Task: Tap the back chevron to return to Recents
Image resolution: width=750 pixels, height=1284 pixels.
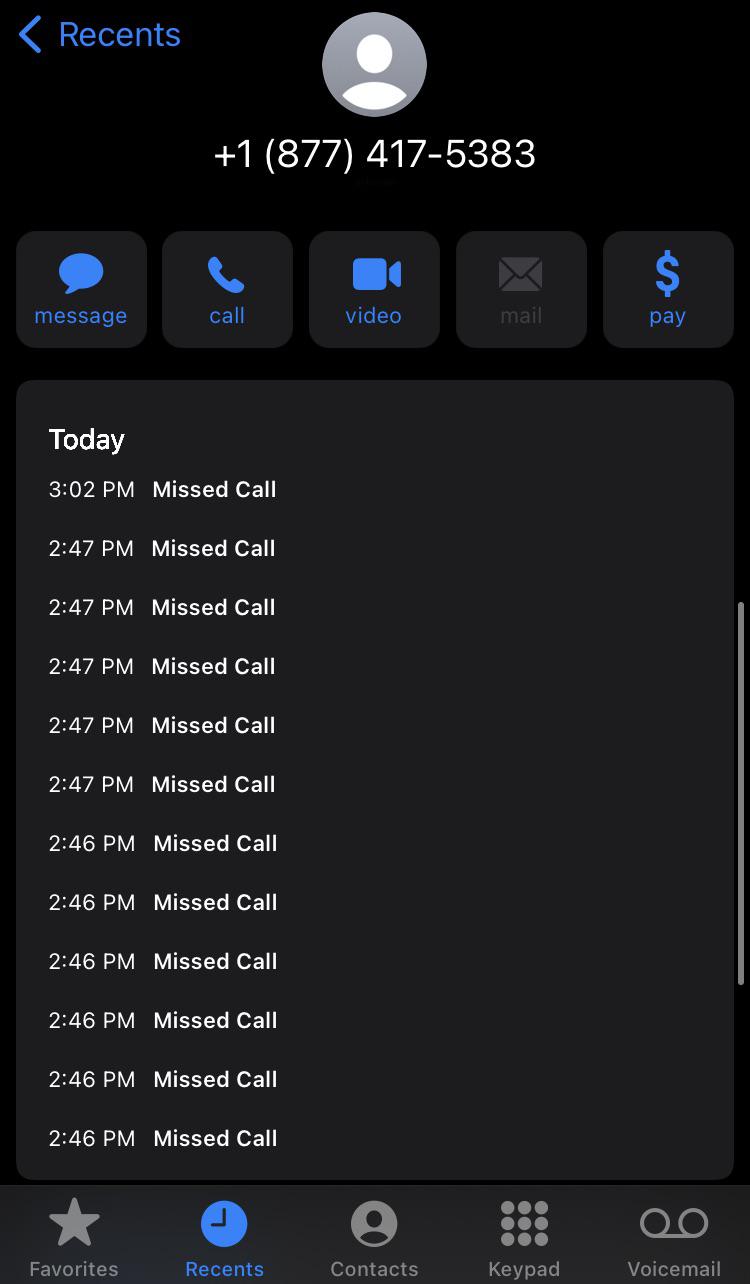Action: coord(28,34)
